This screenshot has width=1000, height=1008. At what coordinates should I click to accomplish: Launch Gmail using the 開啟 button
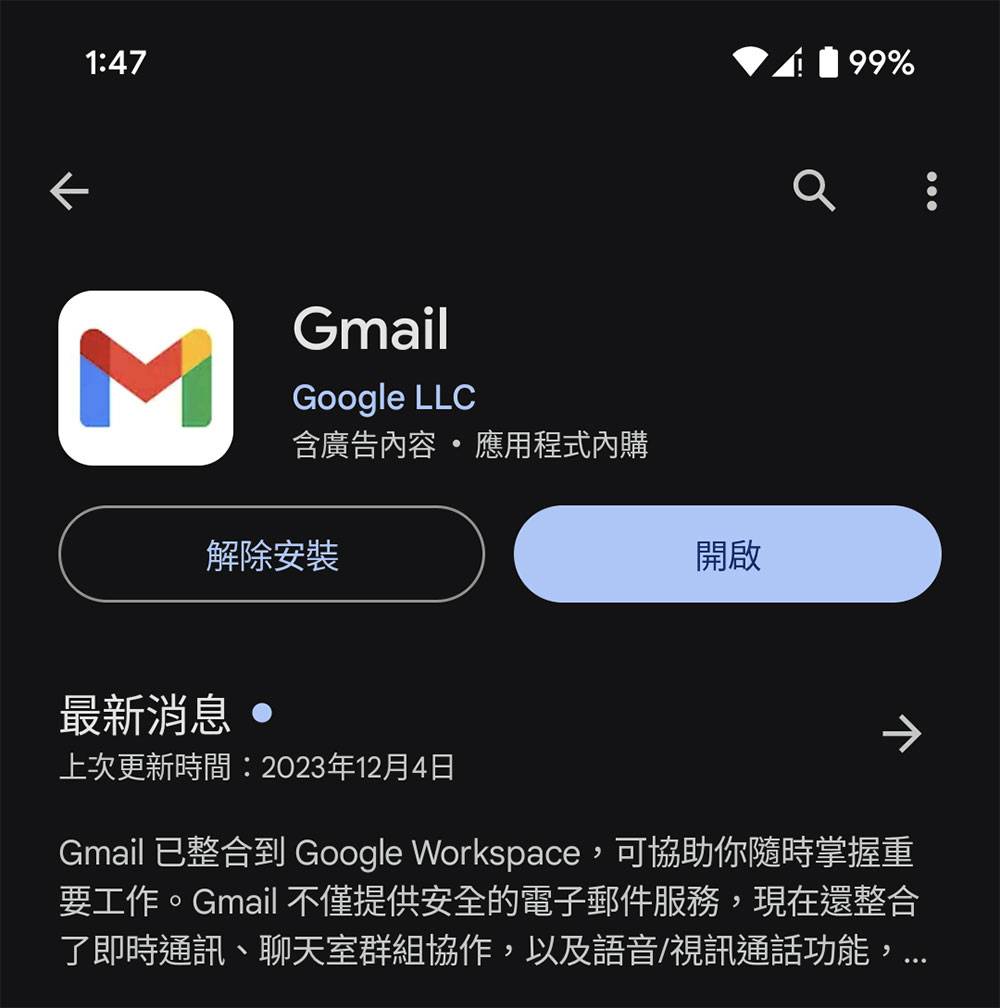pos(727,555)
